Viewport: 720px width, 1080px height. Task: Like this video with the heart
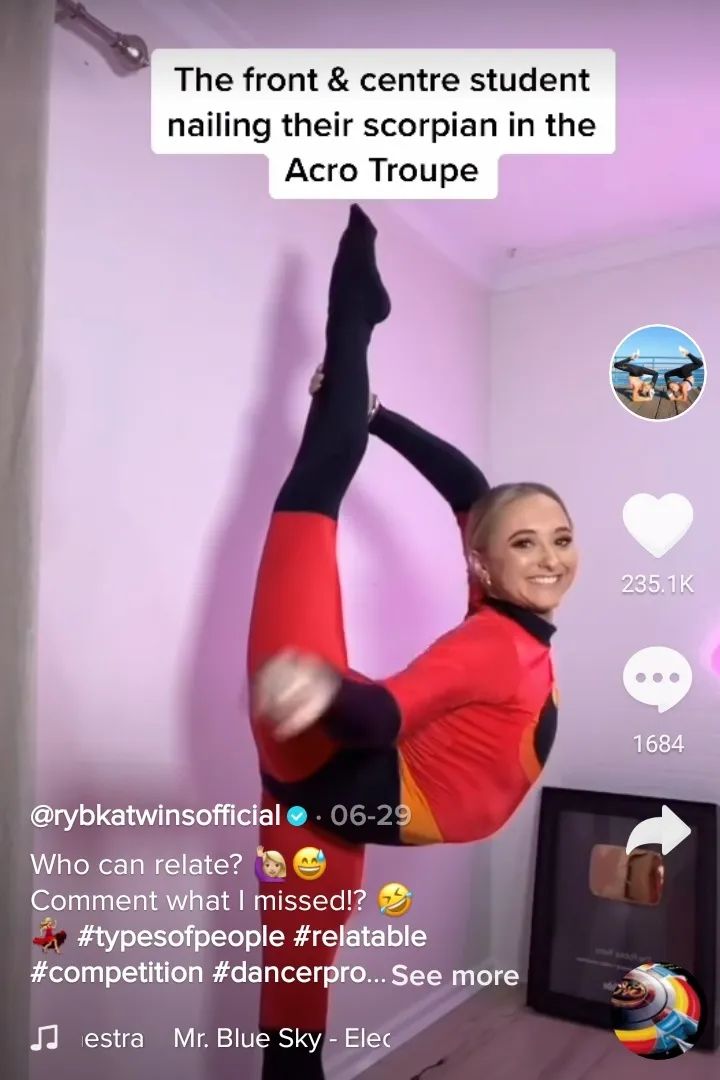pyautogui.click(x=657, y=525)
